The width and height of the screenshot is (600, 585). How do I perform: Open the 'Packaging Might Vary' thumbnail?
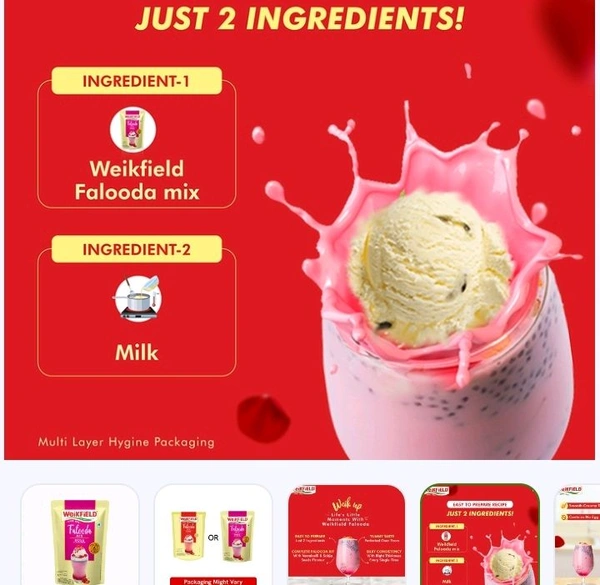click(x=212, y=535)
